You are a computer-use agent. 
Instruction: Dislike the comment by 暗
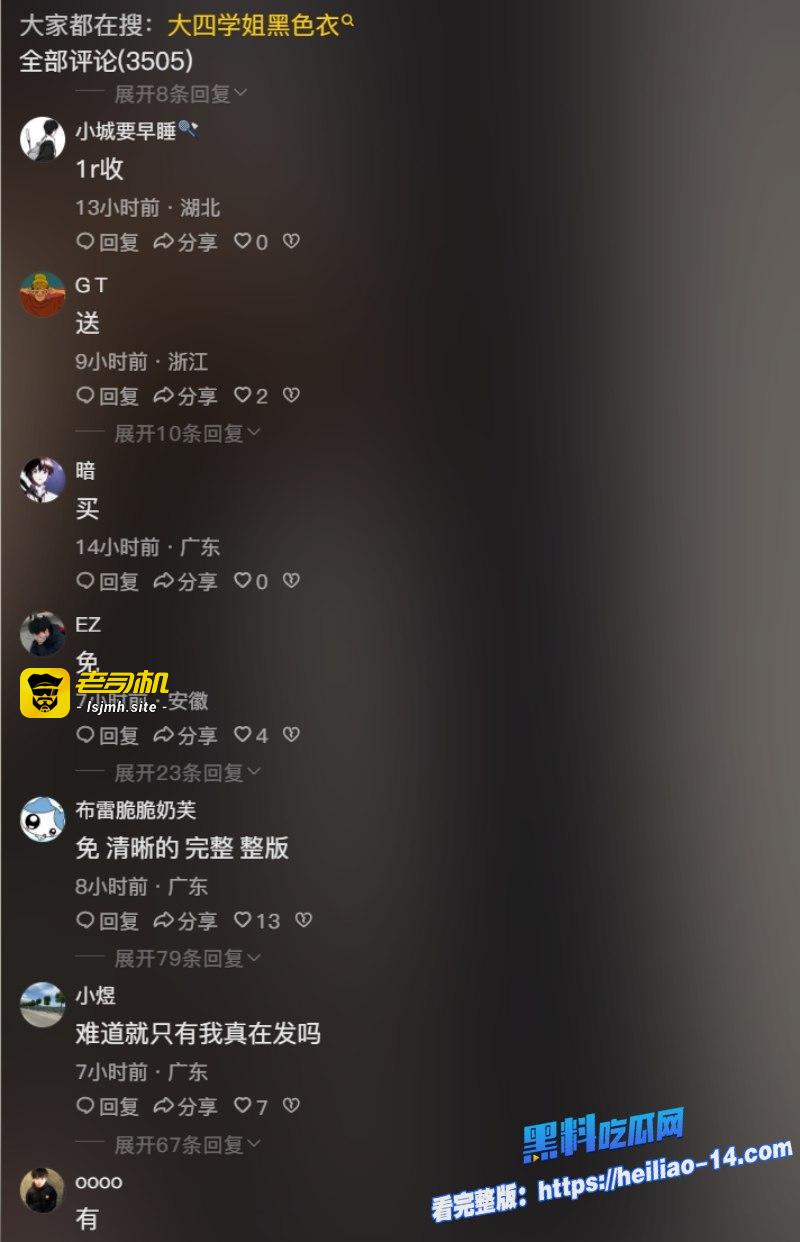click(x=291, y=581)
